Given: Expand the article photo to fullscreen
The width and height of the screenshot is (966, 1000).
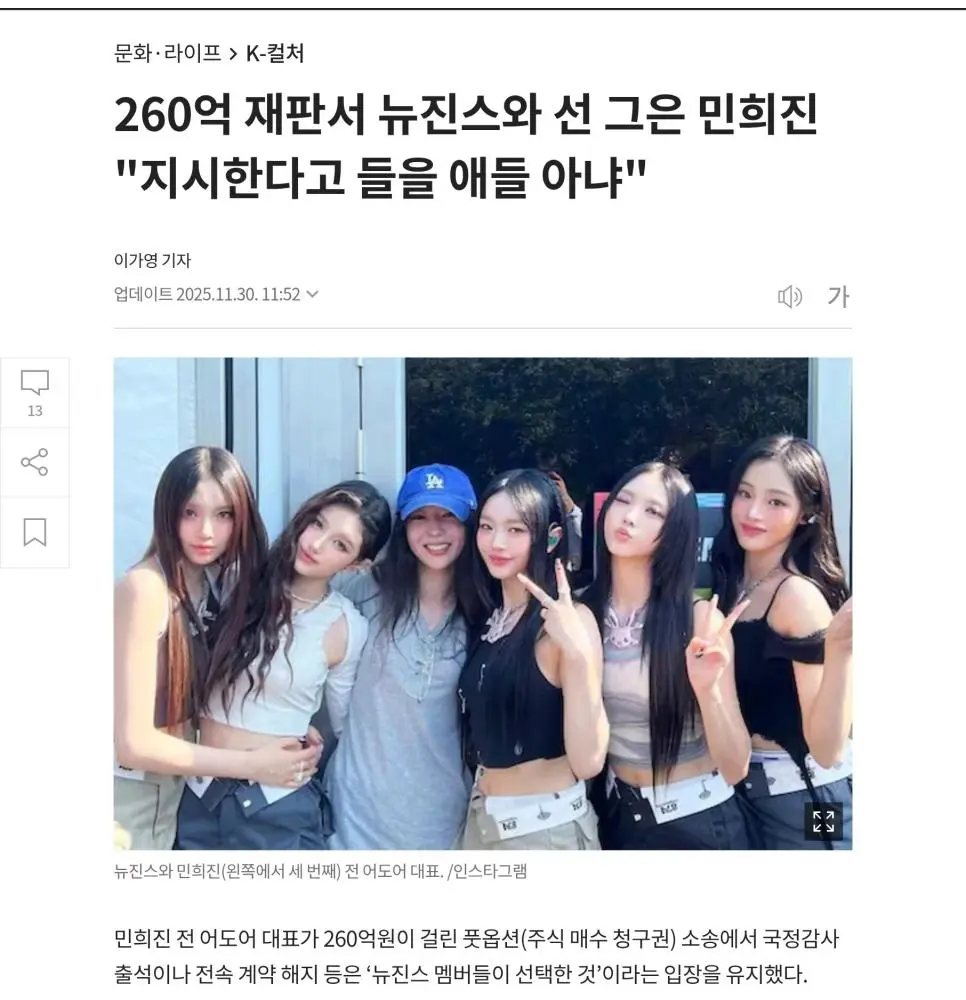Looking at the screenshot, I should [x=823, y=822].
